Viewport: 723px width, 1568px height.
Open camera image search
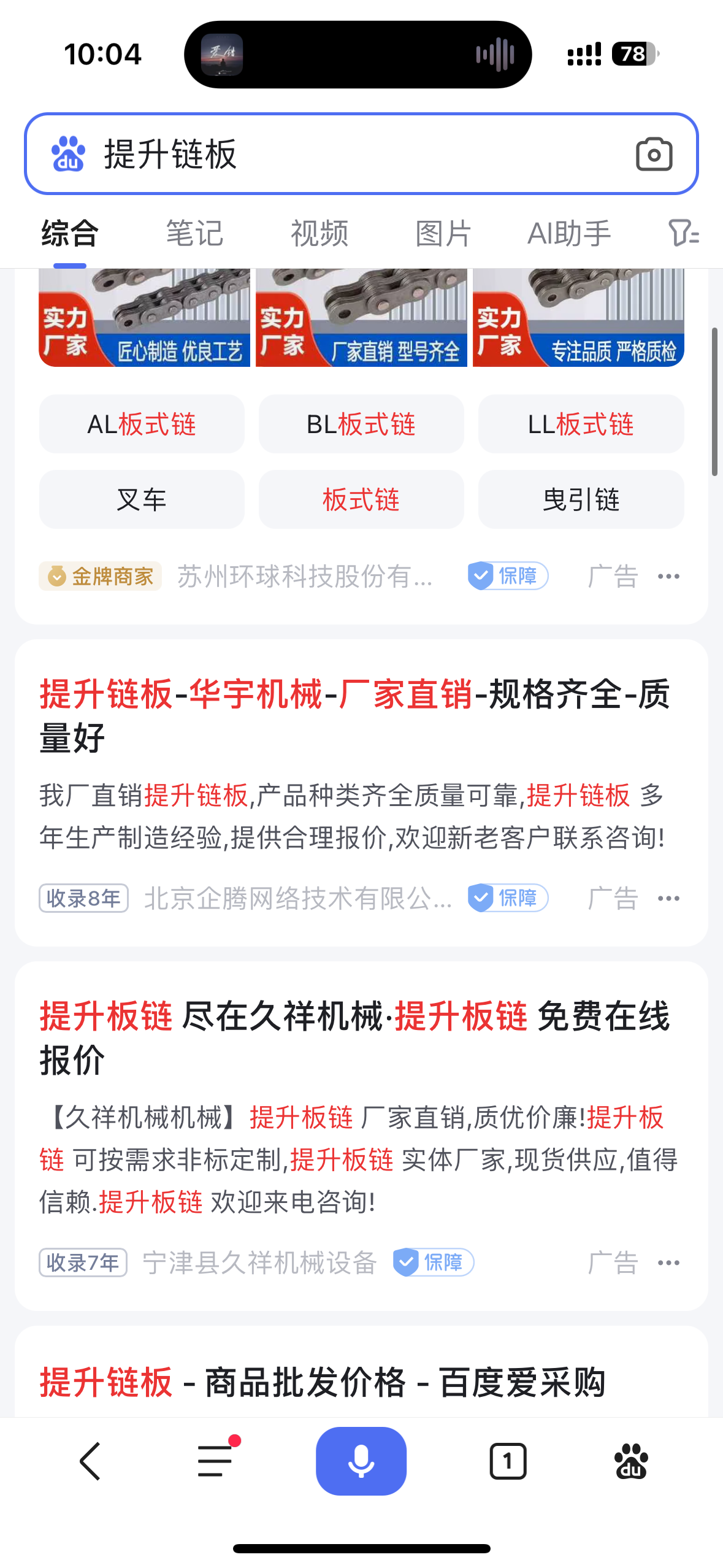(654, 154)
